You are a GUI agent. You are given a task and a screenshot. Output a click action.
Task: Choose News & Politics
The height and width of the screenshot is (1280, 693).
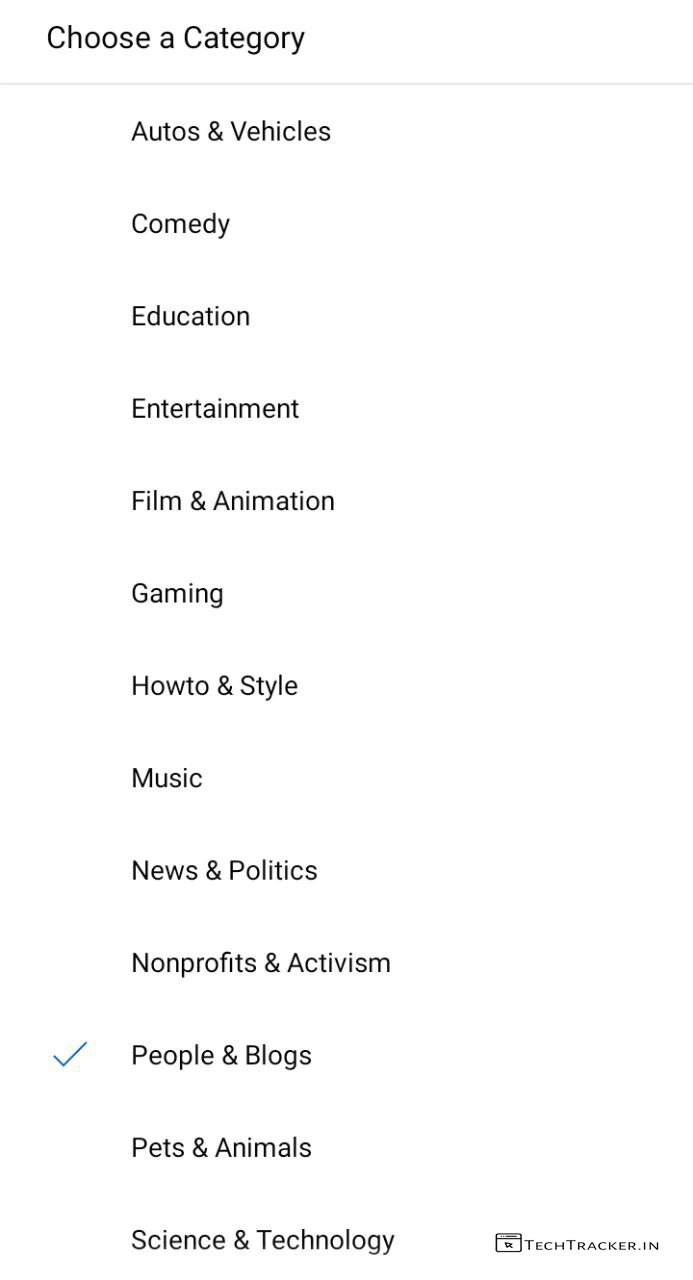225,871
